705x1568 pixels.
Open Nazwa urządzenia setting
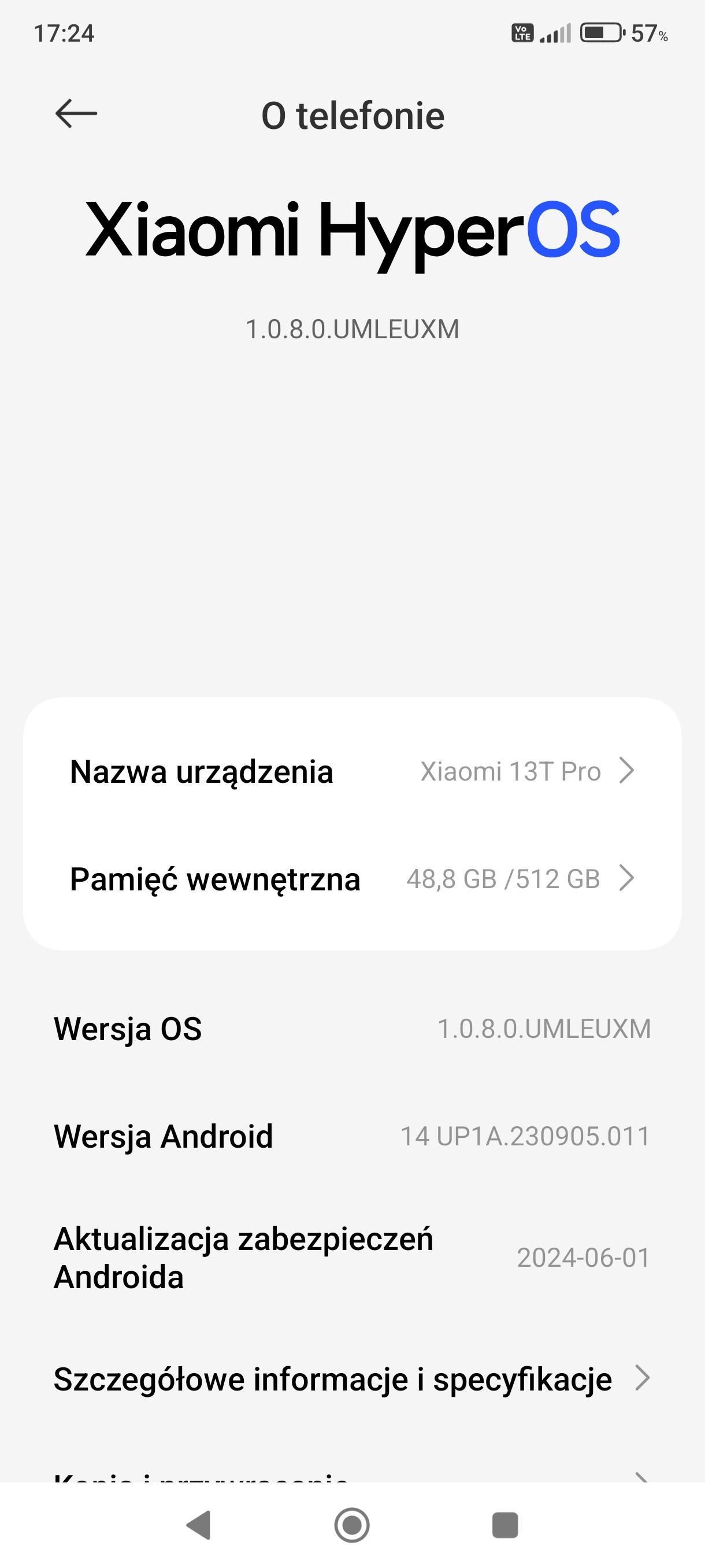(352, 771)
